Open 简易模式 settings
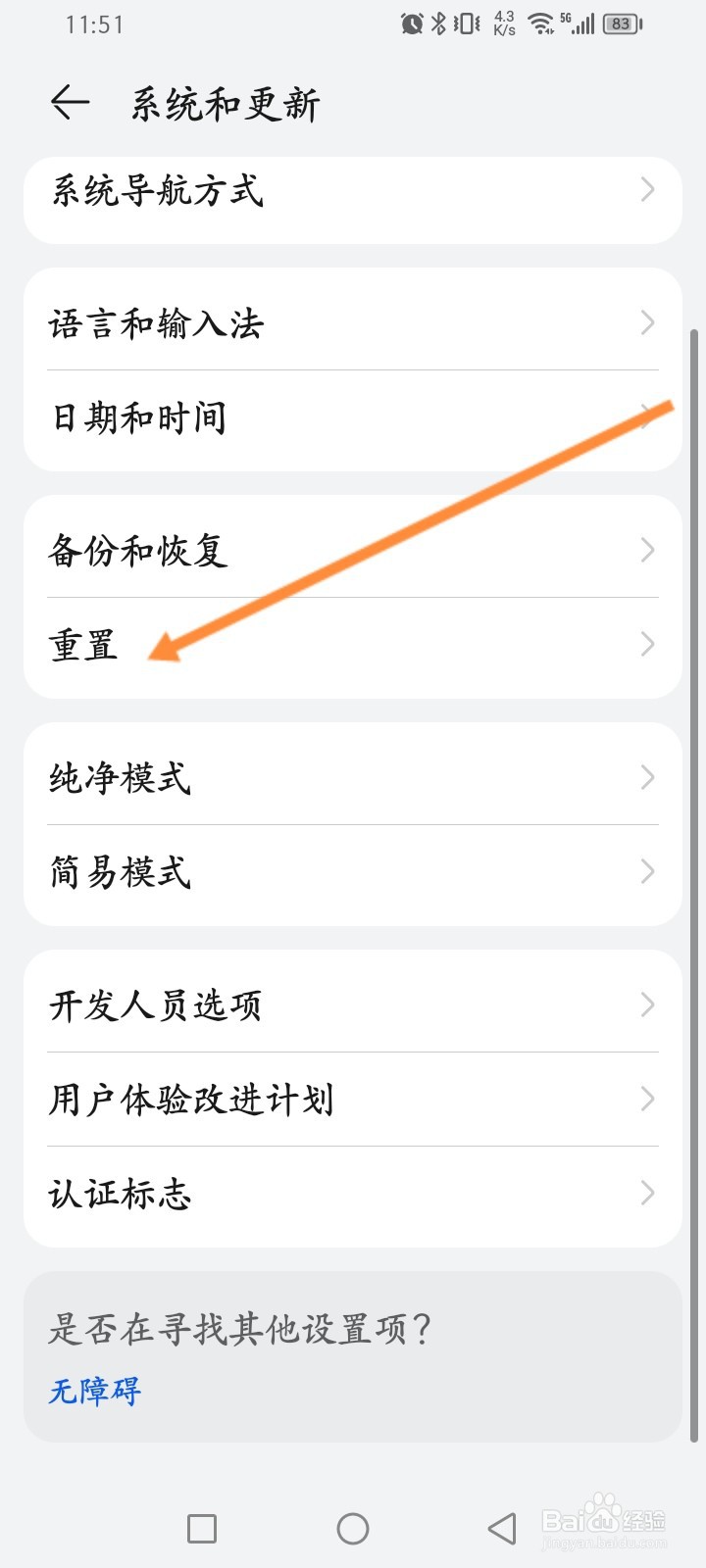 pyautogui.click(x=353, y=872)
